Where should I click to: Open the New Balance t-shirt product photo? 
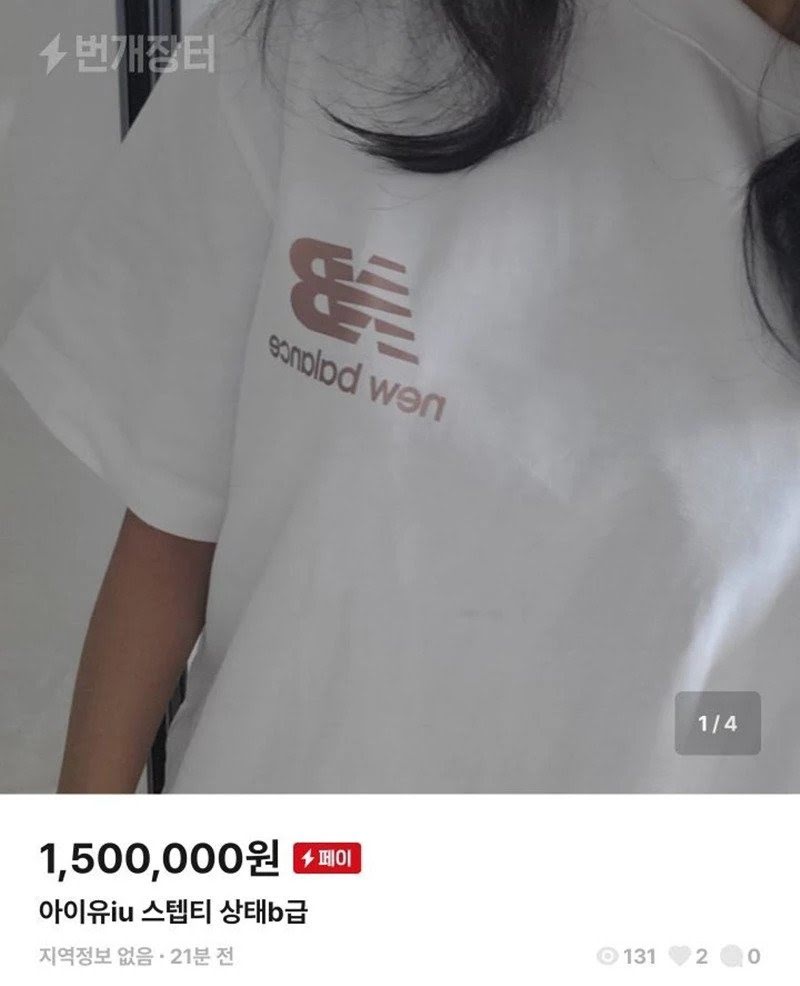coord(400,400)
